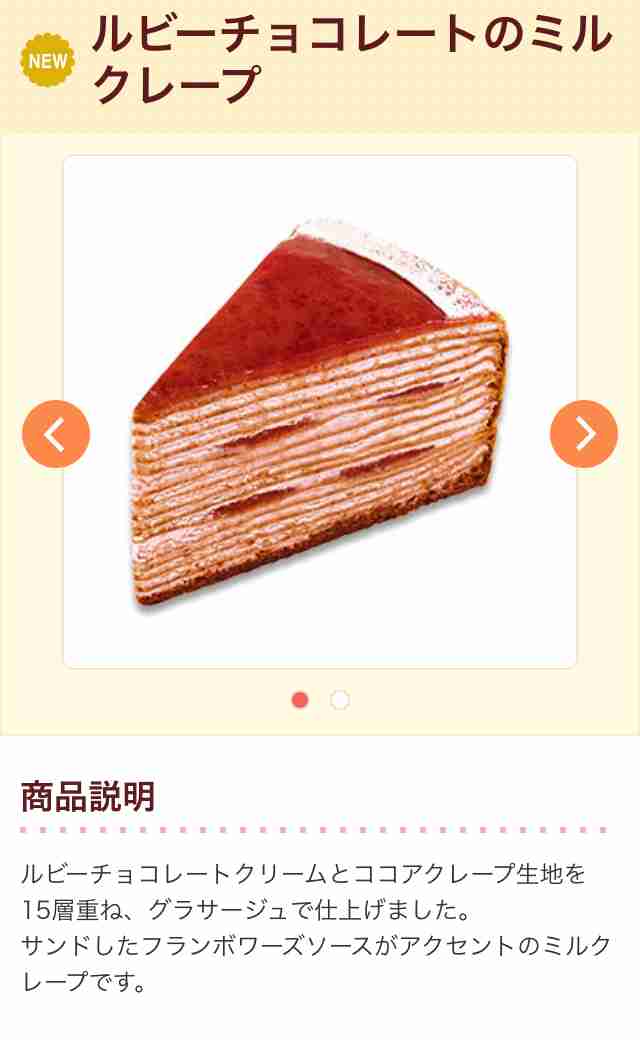The height and width of the screenshot is (1040, 640).
Task: Show the previous cake image
Action: (x=56, y=434)
